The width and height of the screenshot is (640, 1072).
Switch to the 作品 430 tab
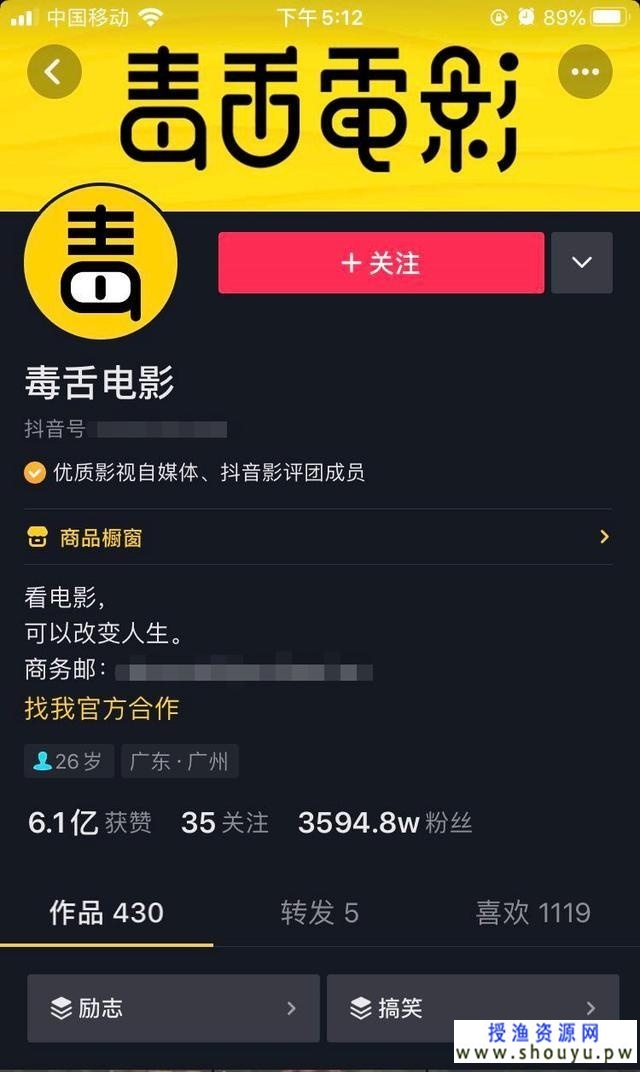point(106,912)
